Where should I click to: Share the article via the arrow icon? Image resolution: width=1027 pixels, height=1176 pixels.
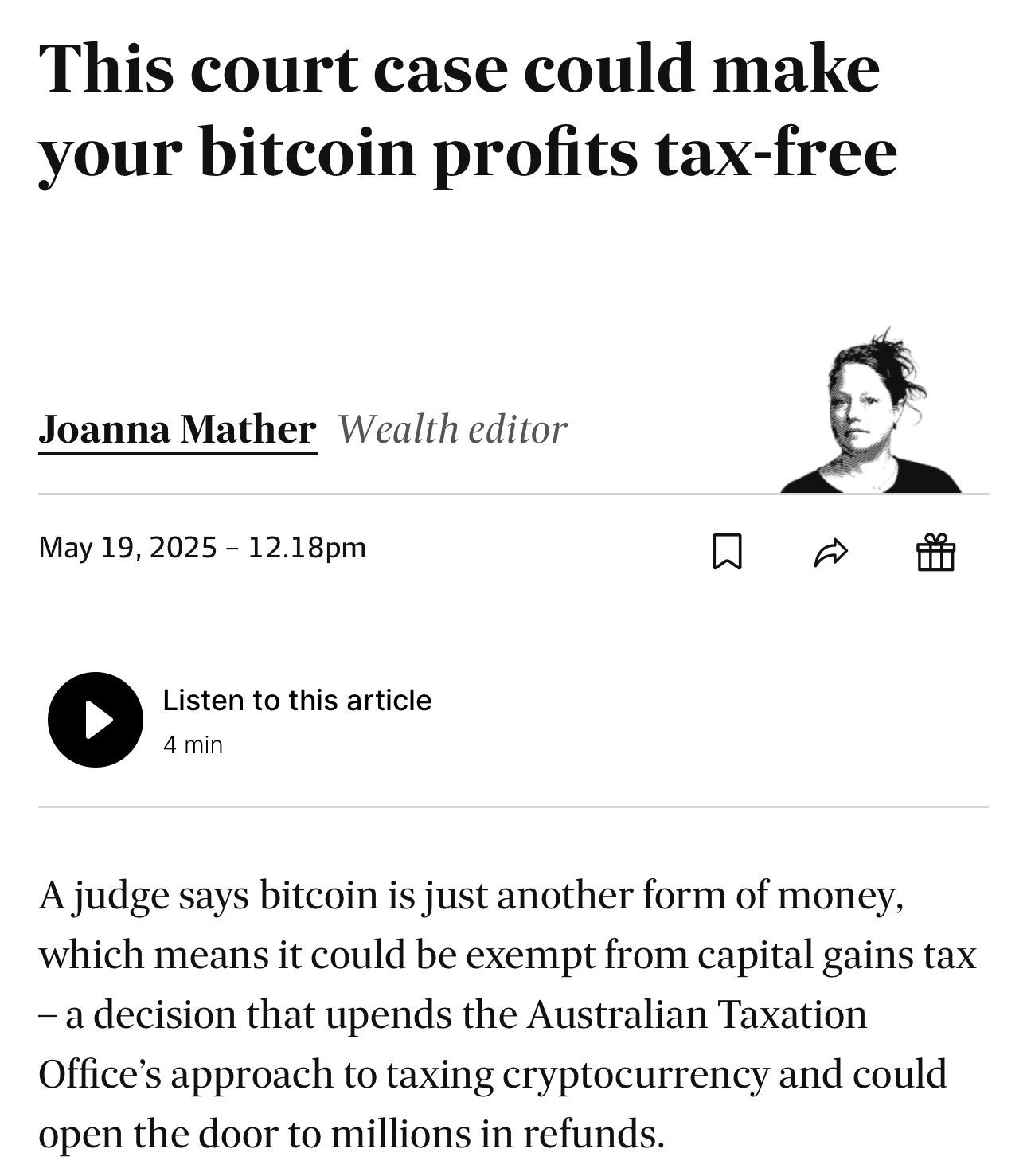click(831, 552)
